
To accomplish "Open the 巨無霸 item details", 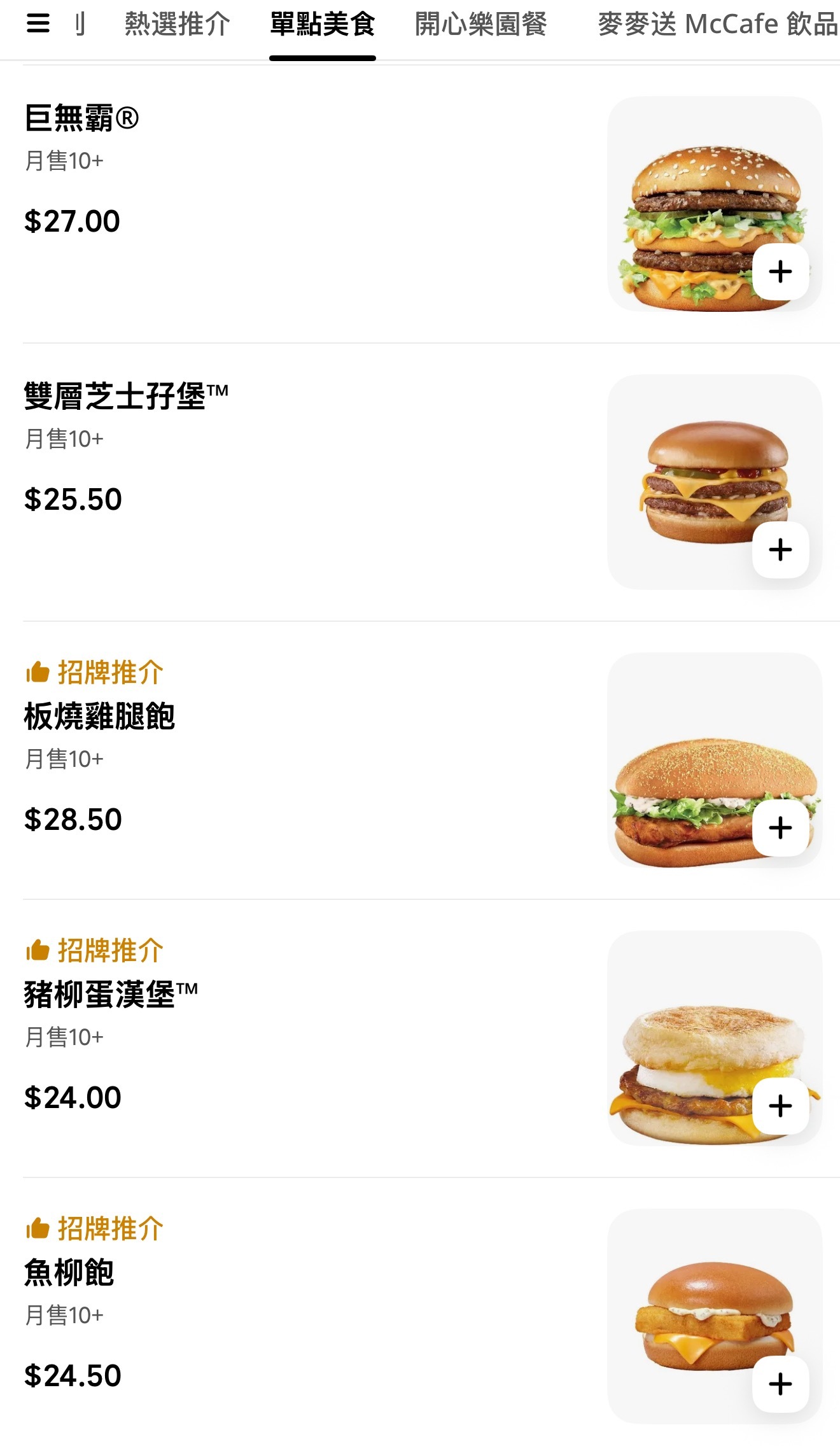I will pyautogui.click(x=81, y=118).
